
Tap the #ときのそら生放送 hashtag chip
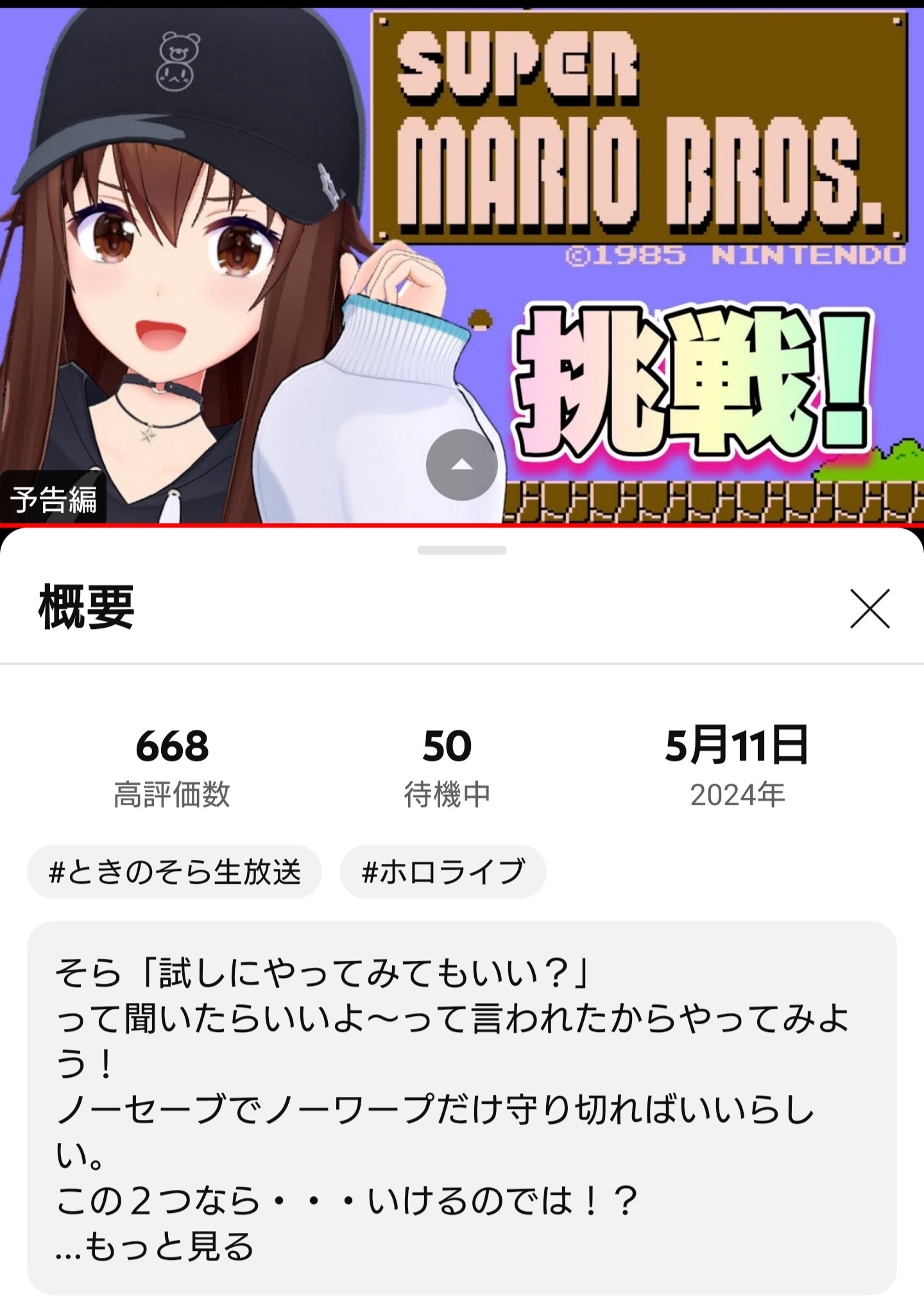[175, 872]
